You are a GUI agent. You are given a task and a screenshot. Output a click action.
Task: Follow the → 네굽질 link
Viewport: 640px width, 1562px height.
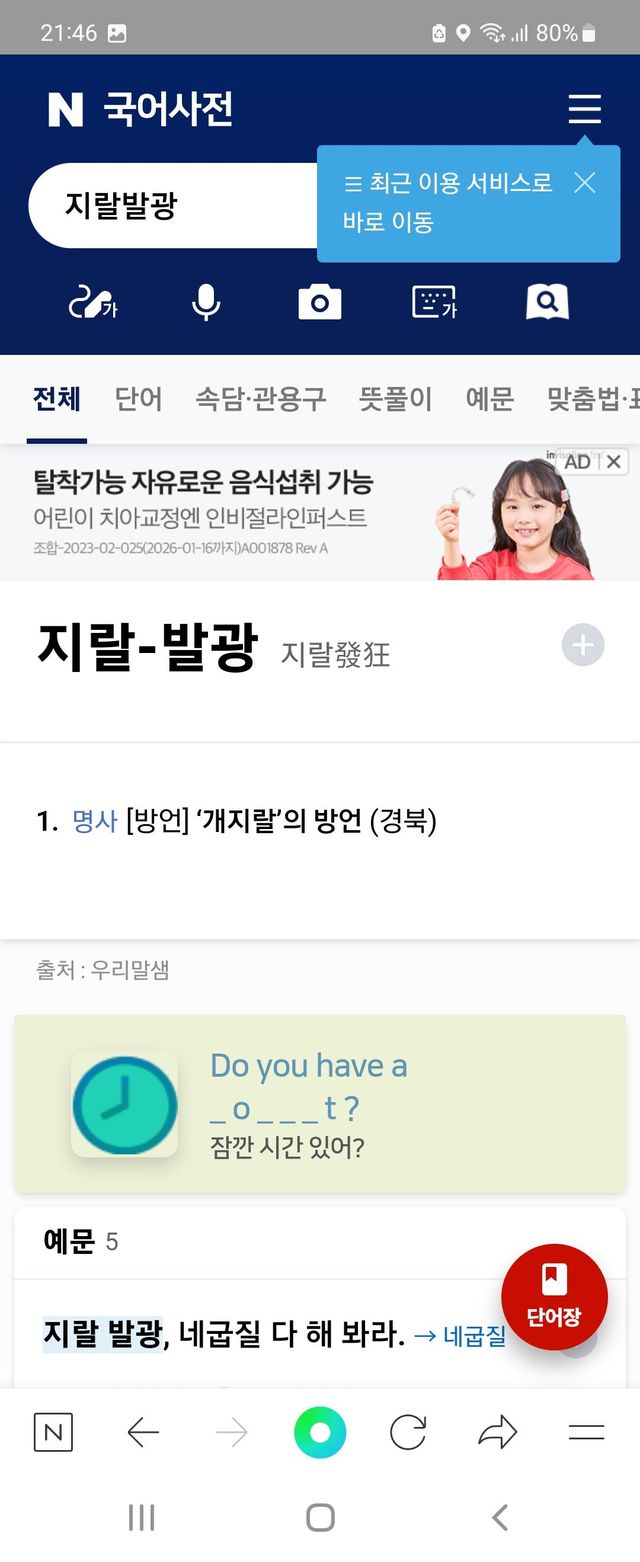(460, 1335)
